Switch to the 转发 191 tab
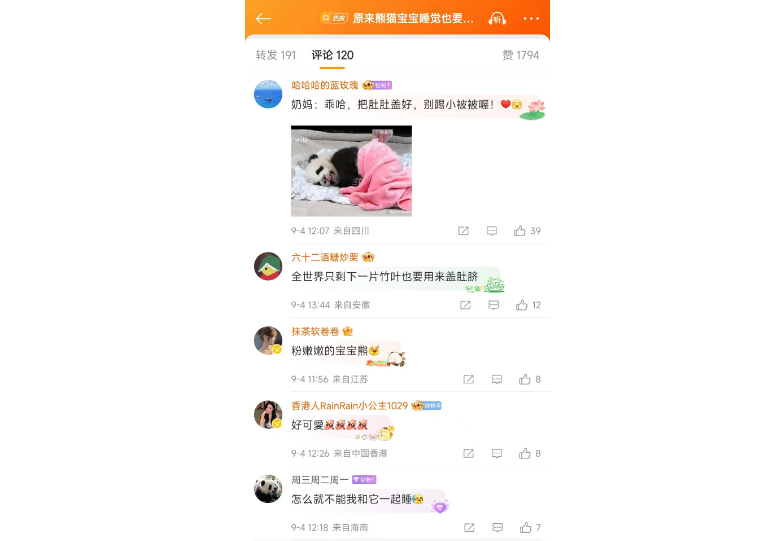 tap(275, 55)
